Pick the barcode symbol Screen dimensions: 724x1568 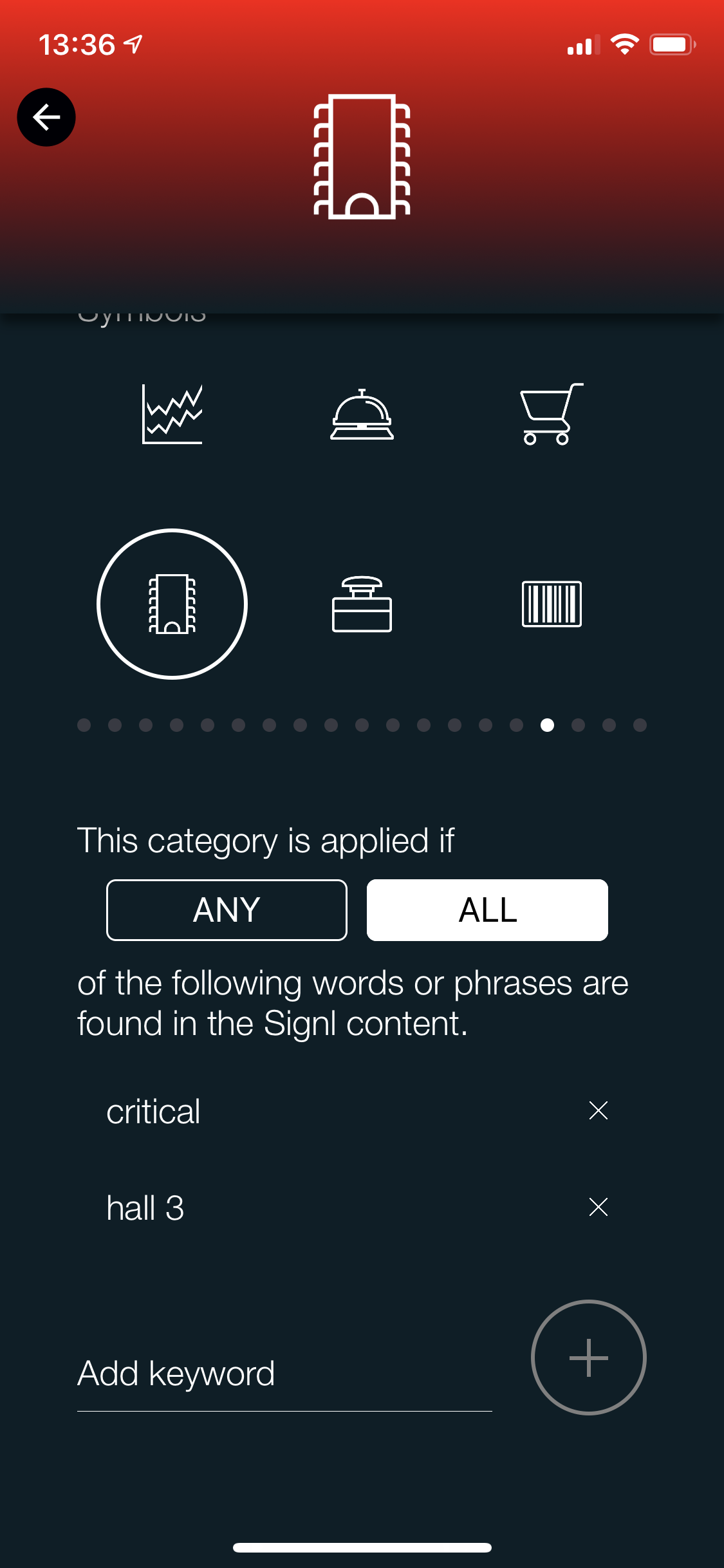(552, 604)
